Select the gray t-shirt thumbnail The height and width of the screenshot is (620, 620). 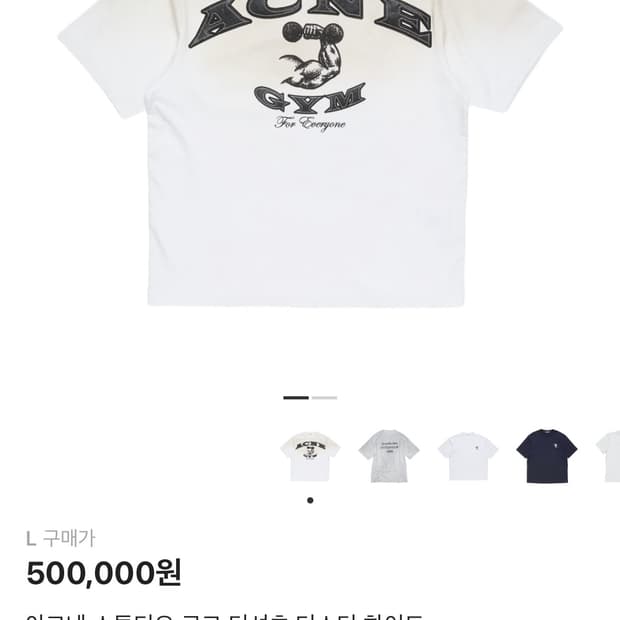389,456
